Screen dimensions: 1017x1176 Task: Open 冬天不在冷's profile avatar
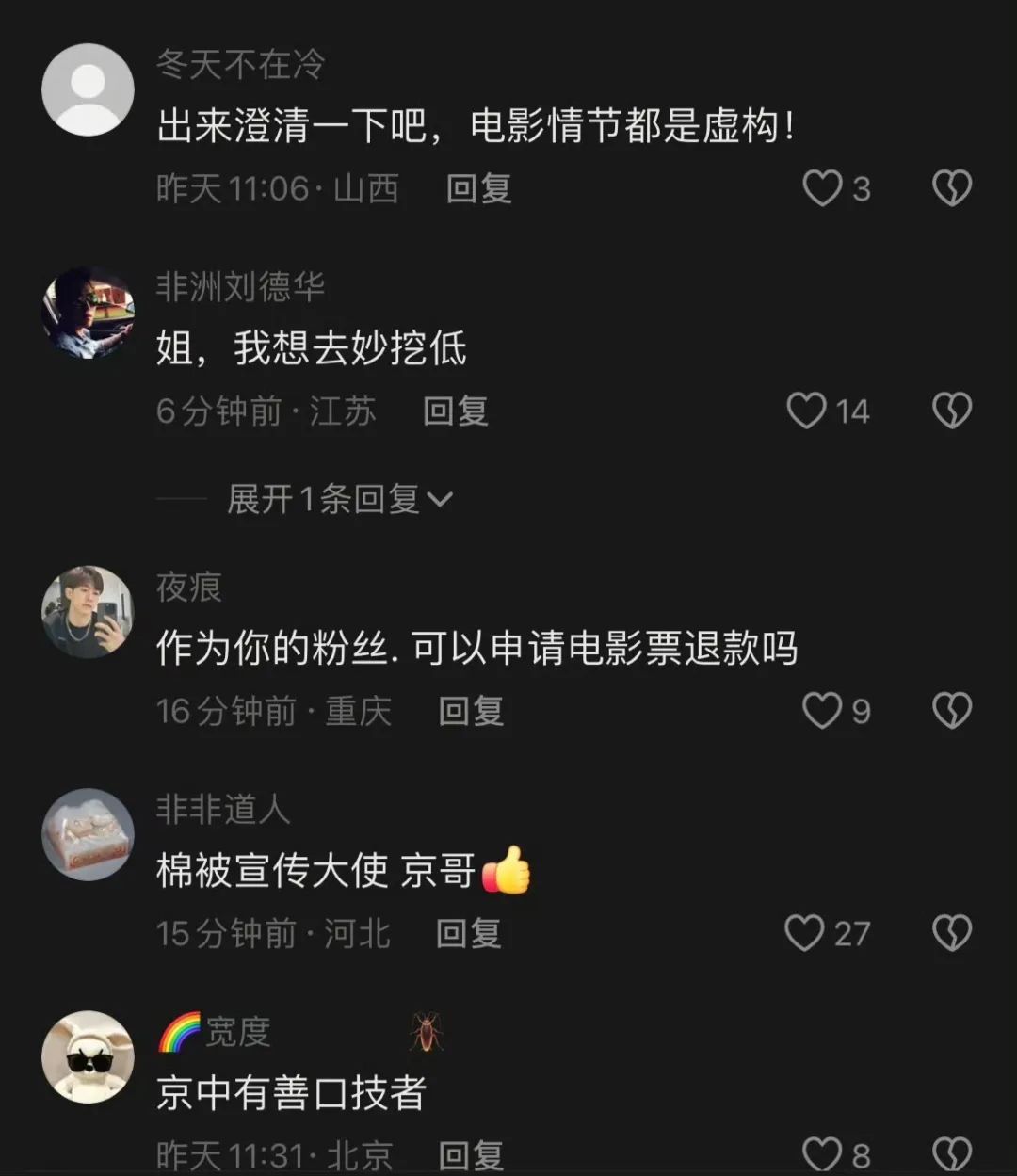[89, 90]
